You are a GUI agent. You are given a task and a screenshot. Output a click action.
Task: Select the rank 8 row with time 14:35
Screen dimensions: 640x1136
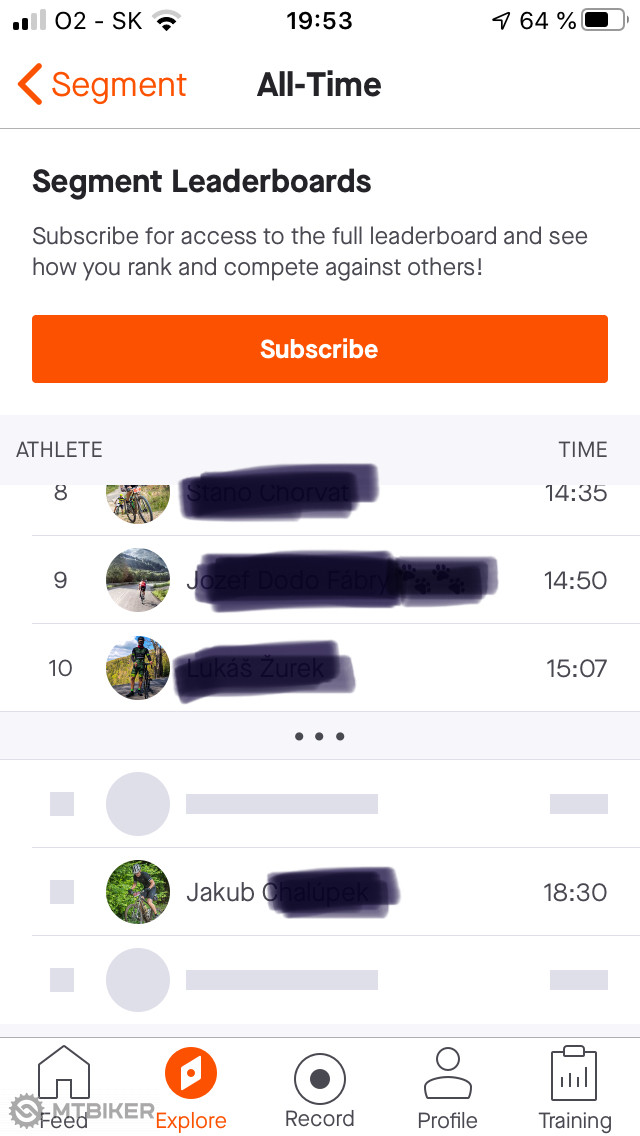[x=319, y=497]
